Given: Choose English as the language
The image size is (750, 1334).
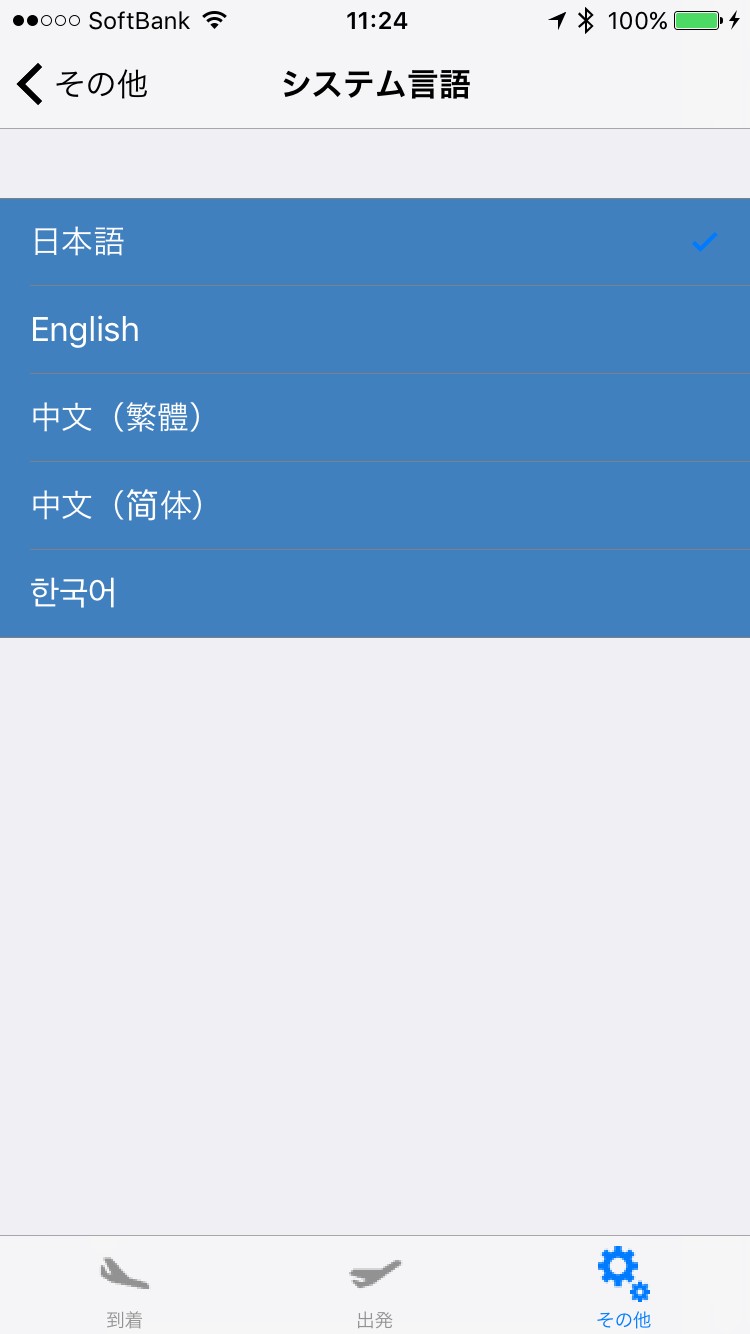Looking at the screenshot, I should (375, 330).
